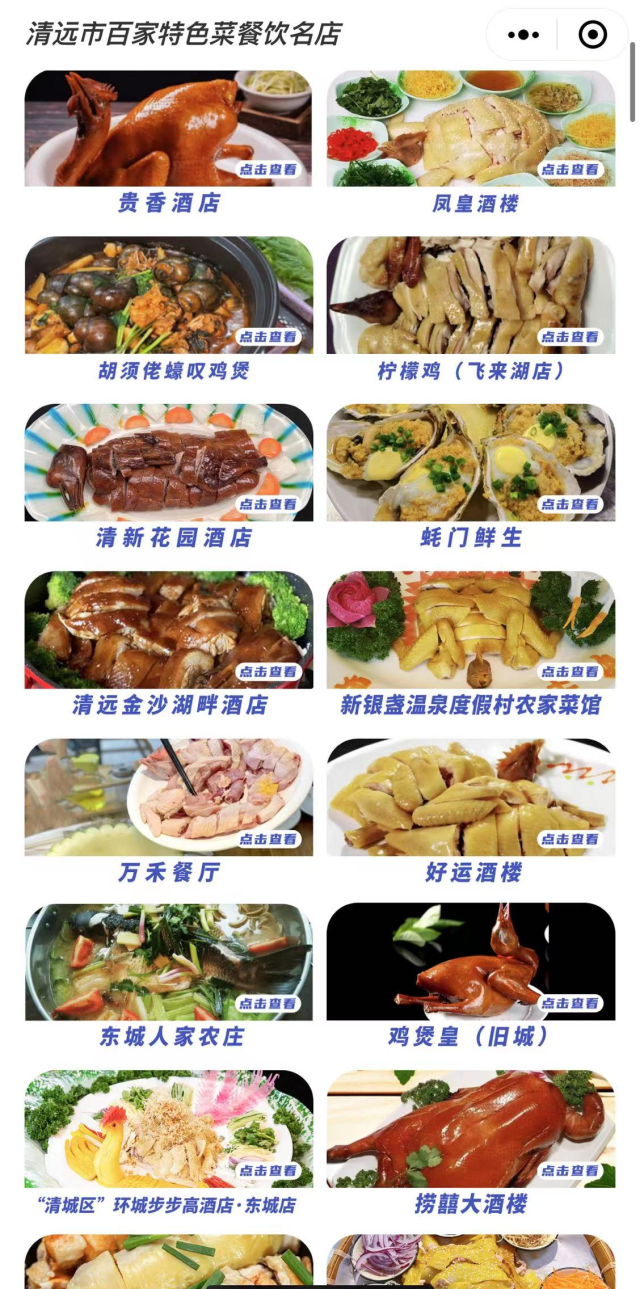
Task: Select the 万禾餐厅 restaurant tile
Action: point(168,811)
